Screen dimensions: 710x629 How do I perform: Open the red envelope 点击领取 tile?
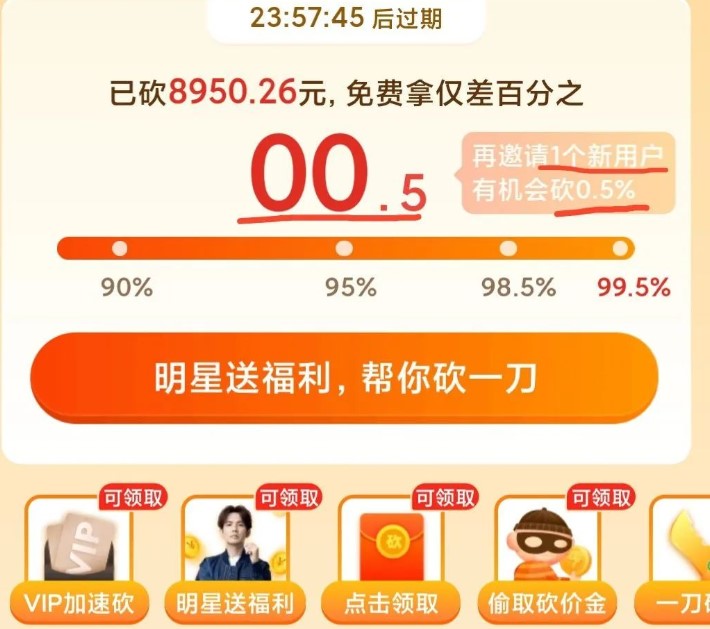click(398, 555)
